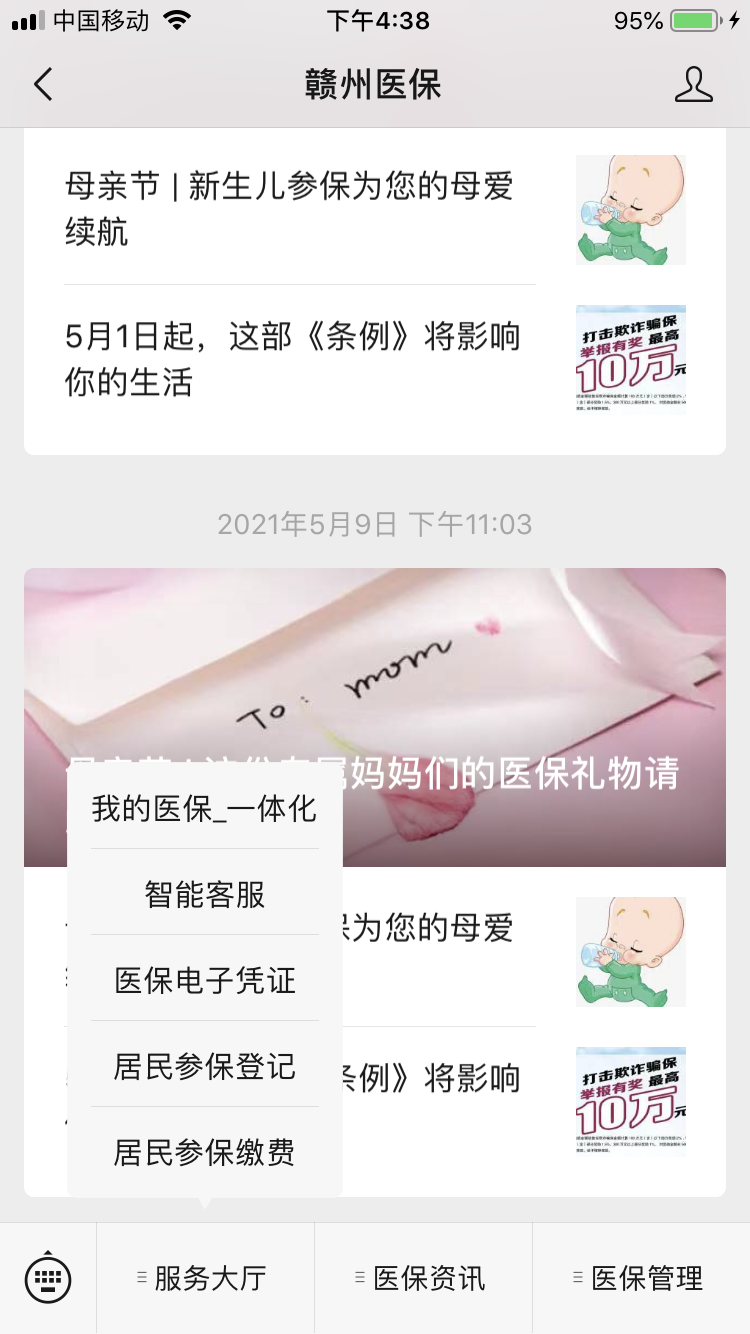750x1334 pixels.
Task: Open the 医保管理 menu
Action: pos(641,1278)
